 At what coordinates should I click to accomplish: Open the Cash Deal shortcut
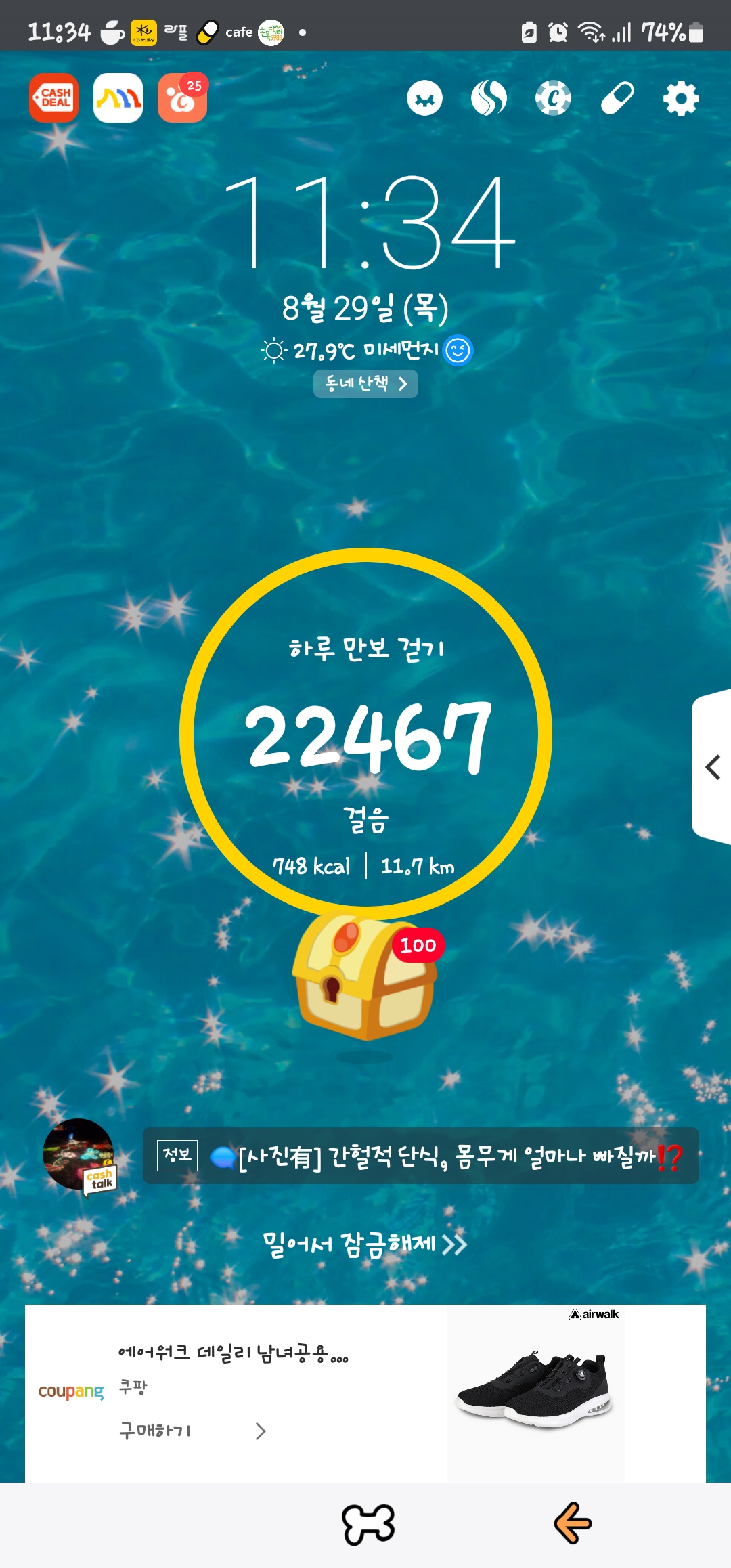coord(53,98)
